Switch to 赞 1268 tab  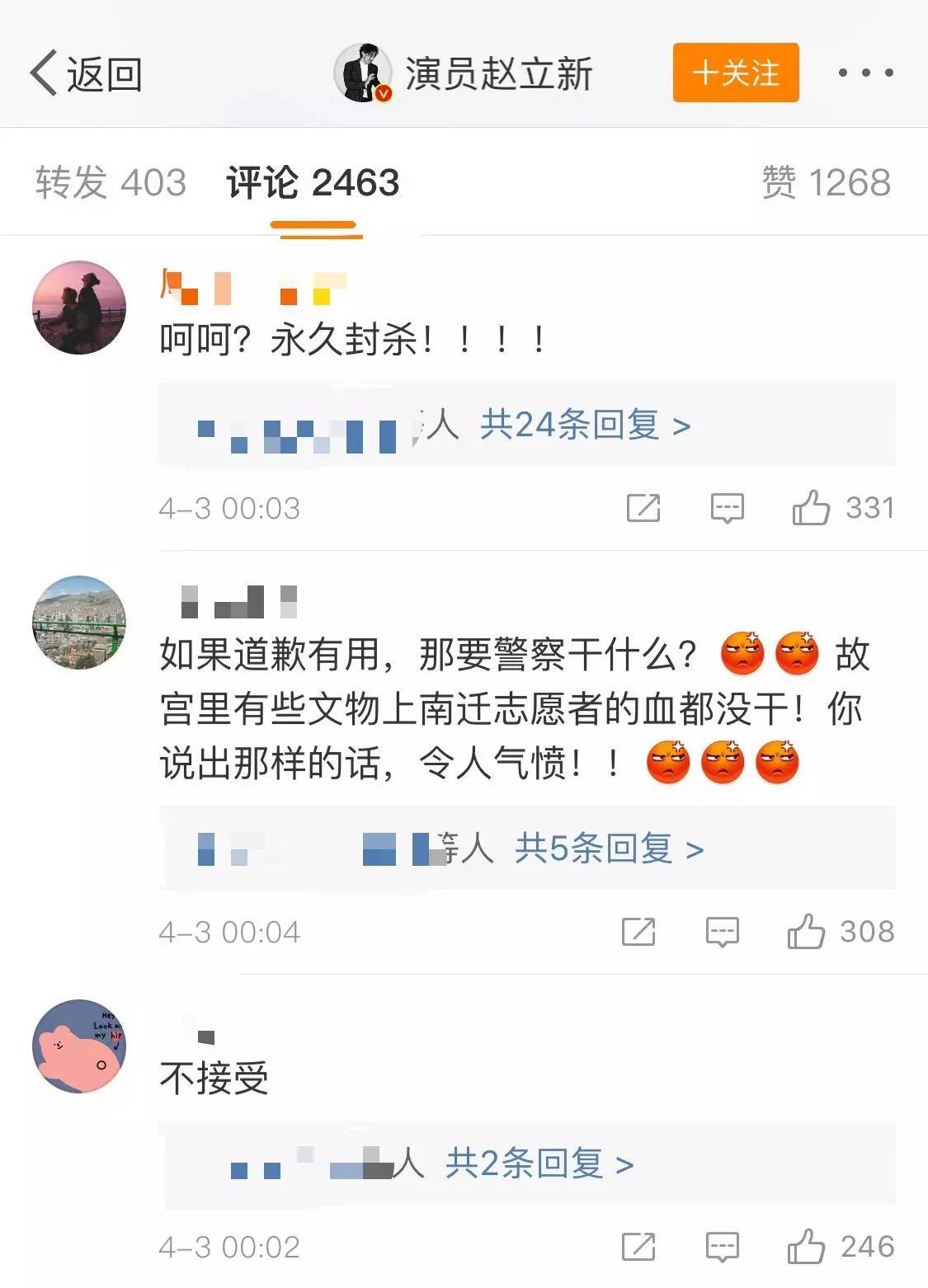826,182
